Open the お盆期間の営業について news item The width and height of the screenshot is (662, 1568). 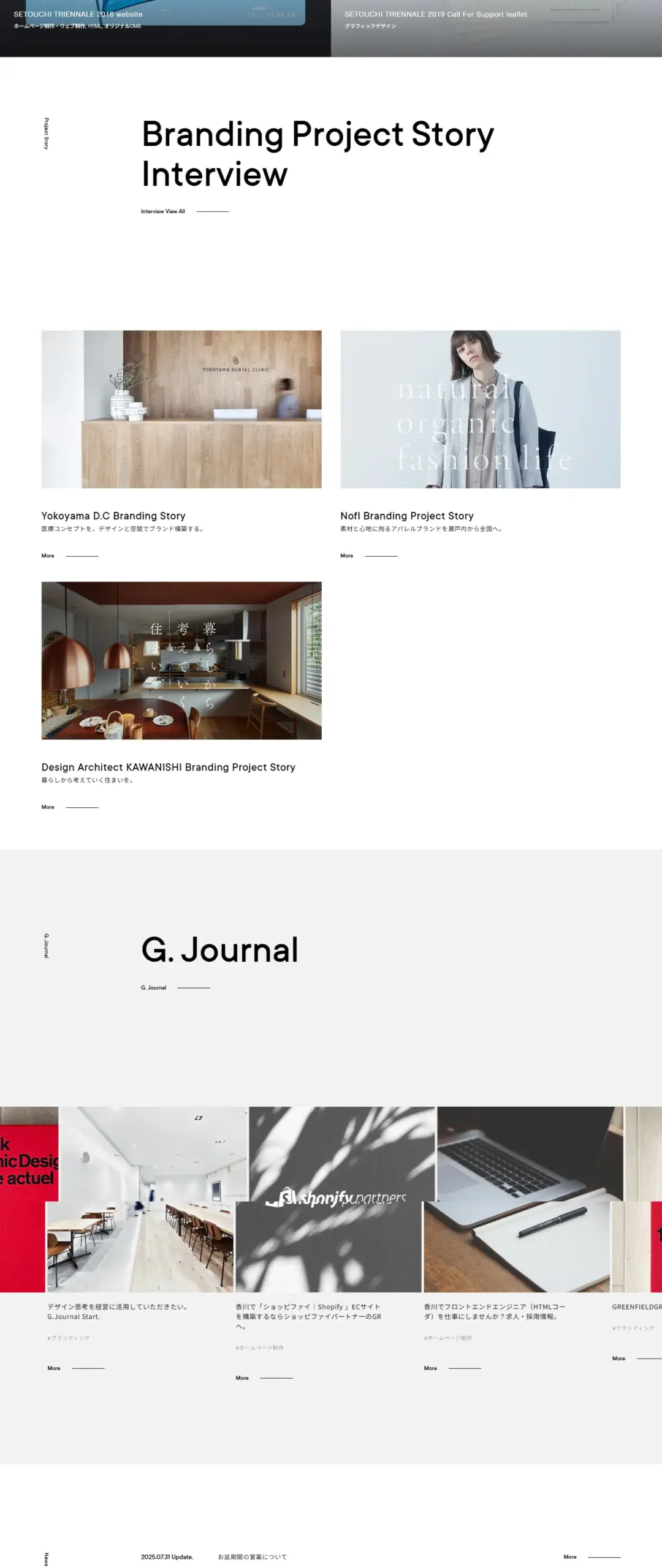252,1556
